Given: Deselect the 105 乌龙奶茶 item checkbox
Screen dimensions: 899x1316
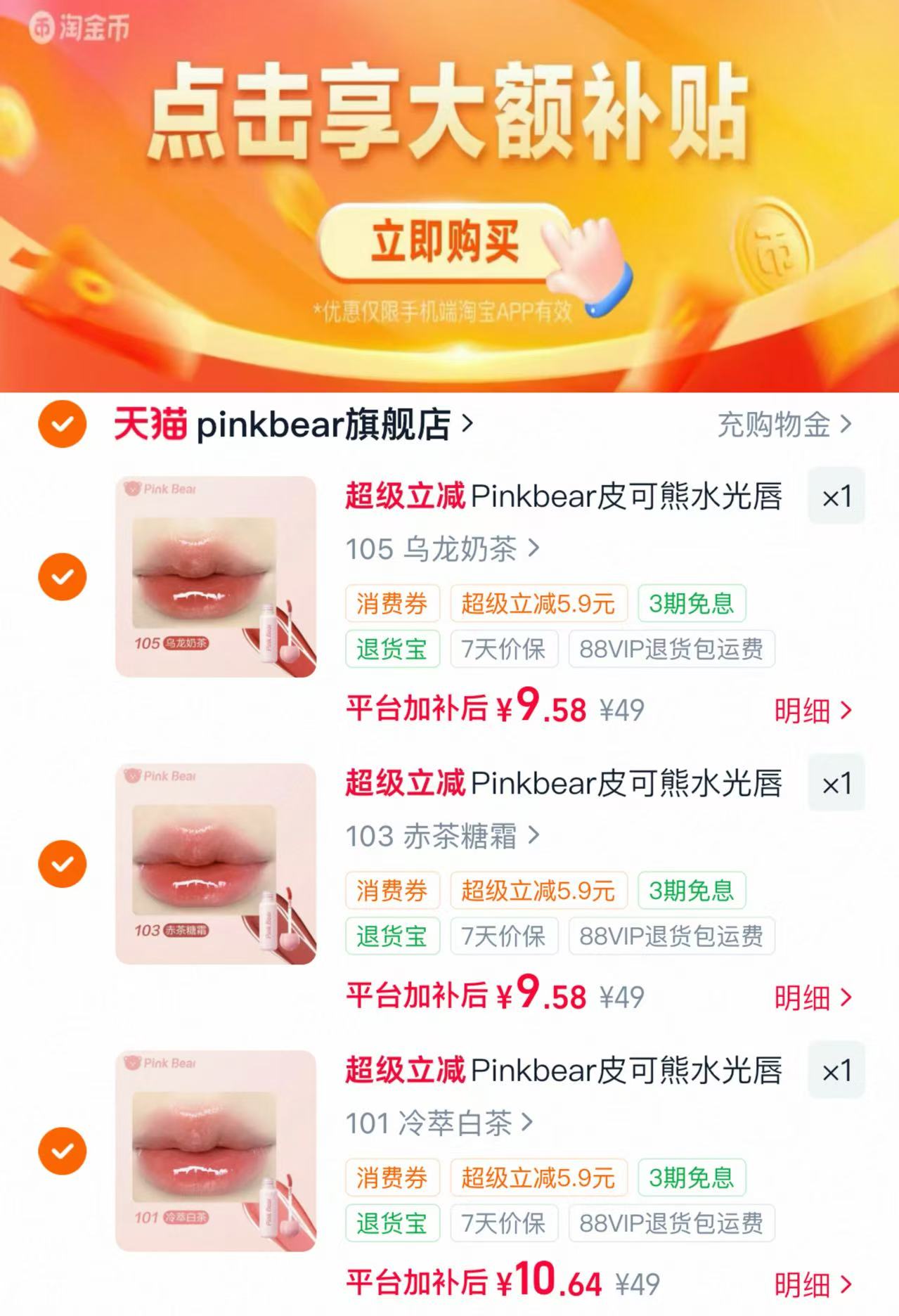Looking at the screenshot, I should point(63,576).
